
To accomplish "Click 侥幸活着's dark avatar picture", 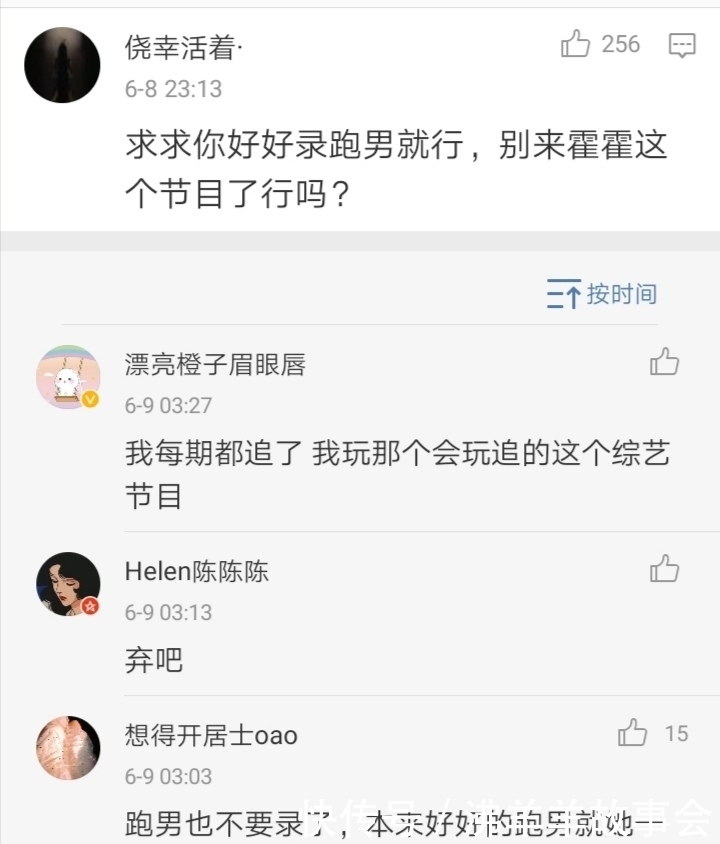I will tap(62, 64).
